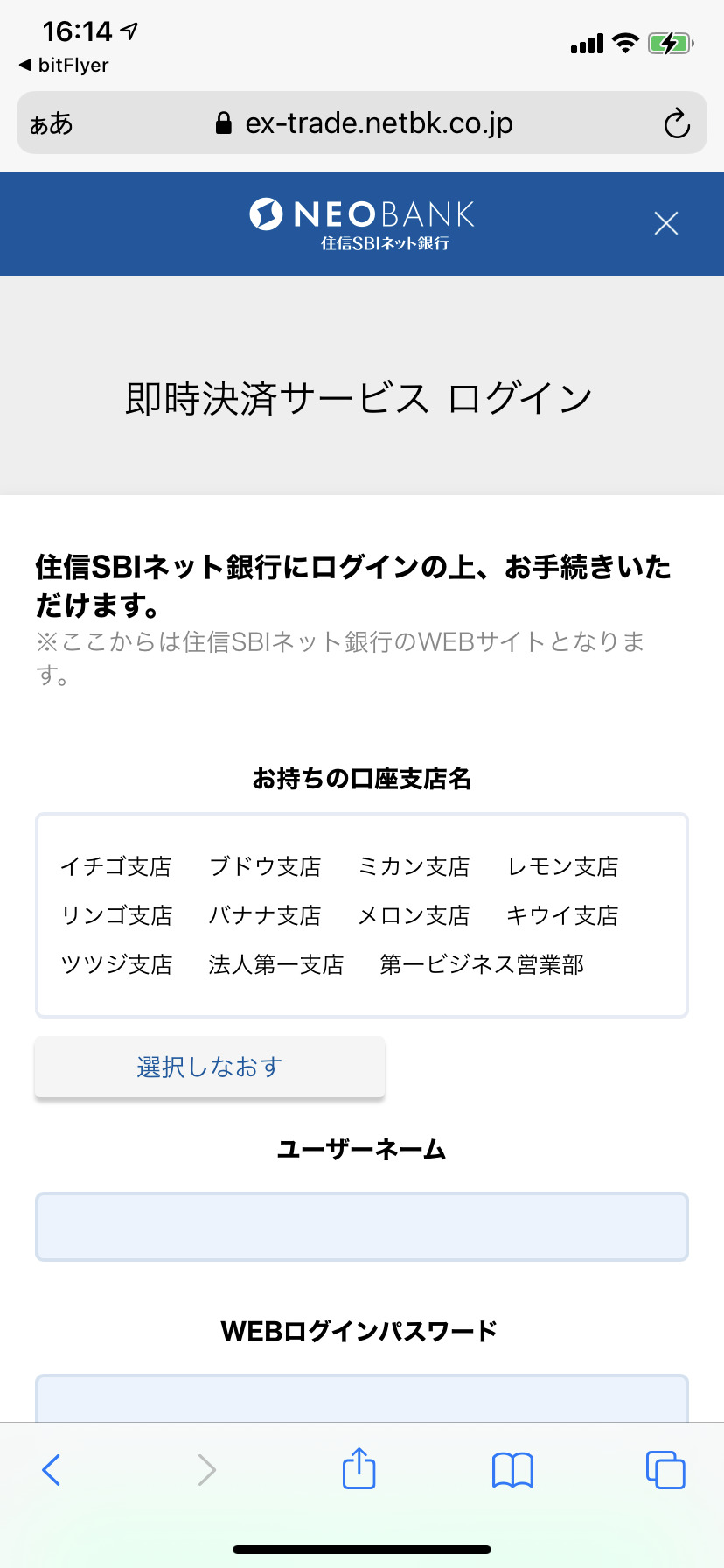Close the NEOBANK login page

[666, 224]
